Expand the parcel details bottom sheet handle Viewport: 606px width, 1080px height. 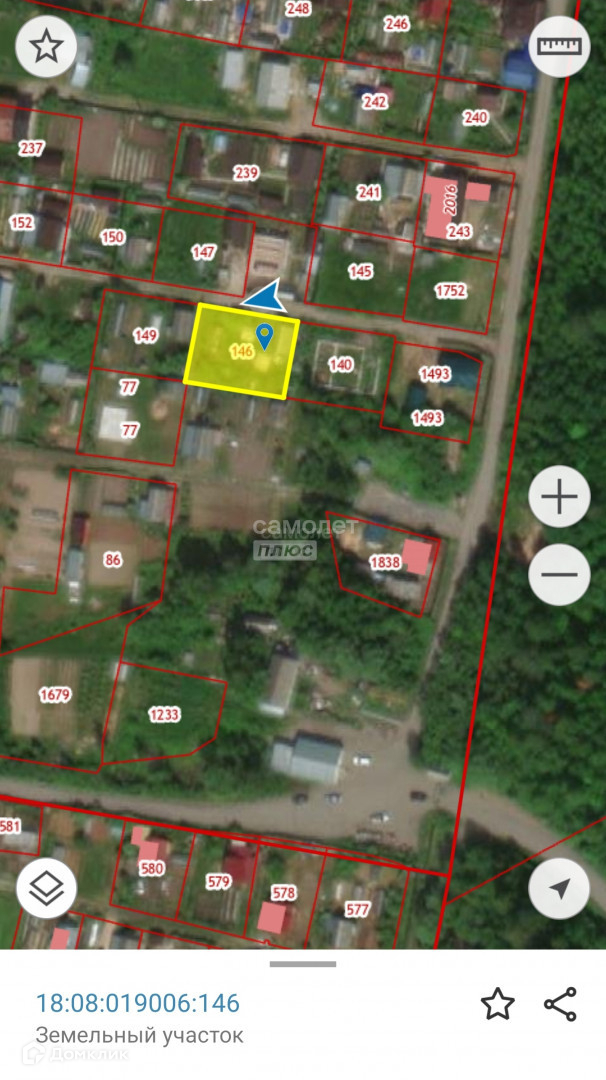point(303,964)
